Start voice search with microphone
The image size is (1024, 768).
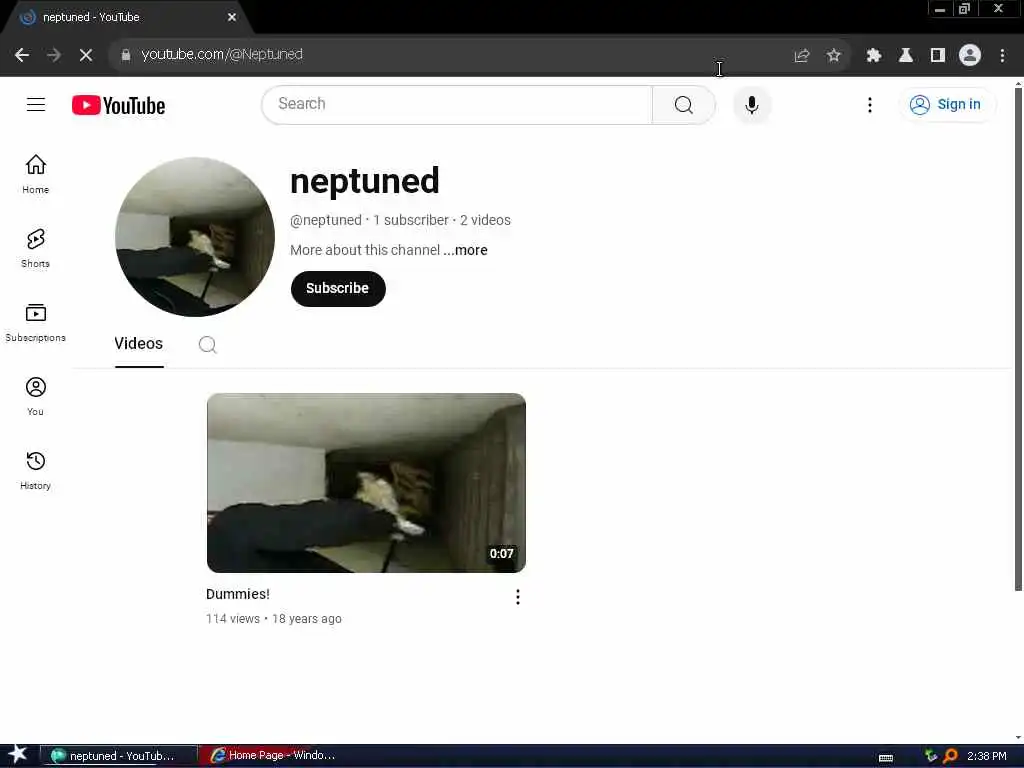click(752, 105)
